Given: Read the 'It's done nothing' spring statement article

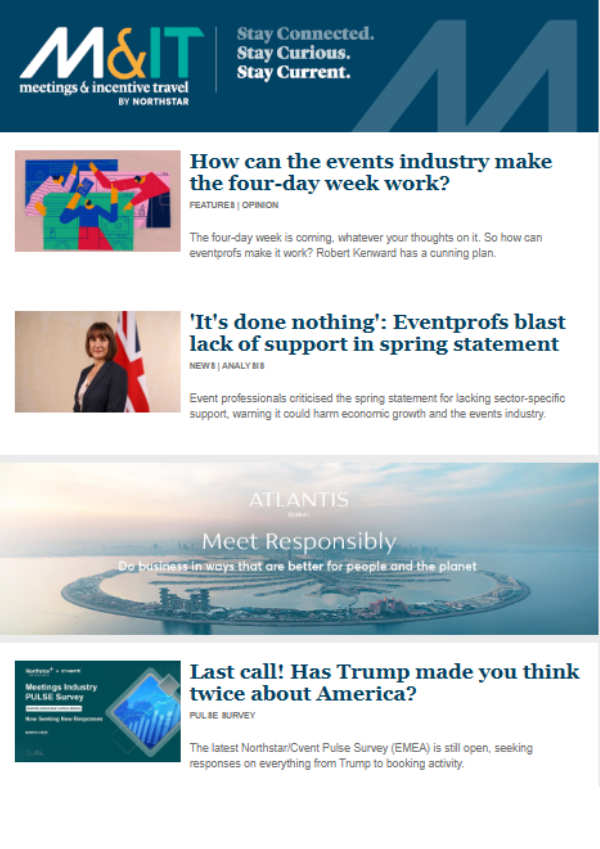Looking at the screenshot, I should pyautogui.click(x=377, y=333).
